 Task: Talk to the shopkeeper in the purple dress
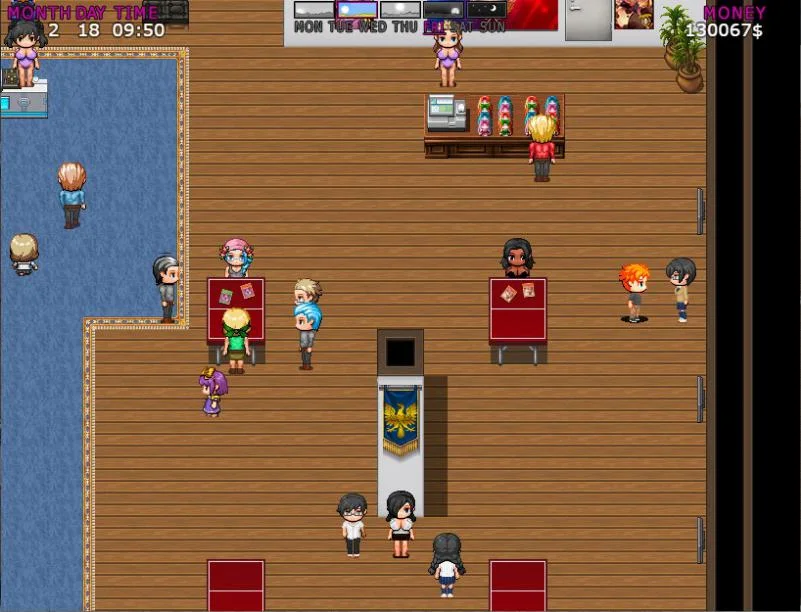click(448, 55)
